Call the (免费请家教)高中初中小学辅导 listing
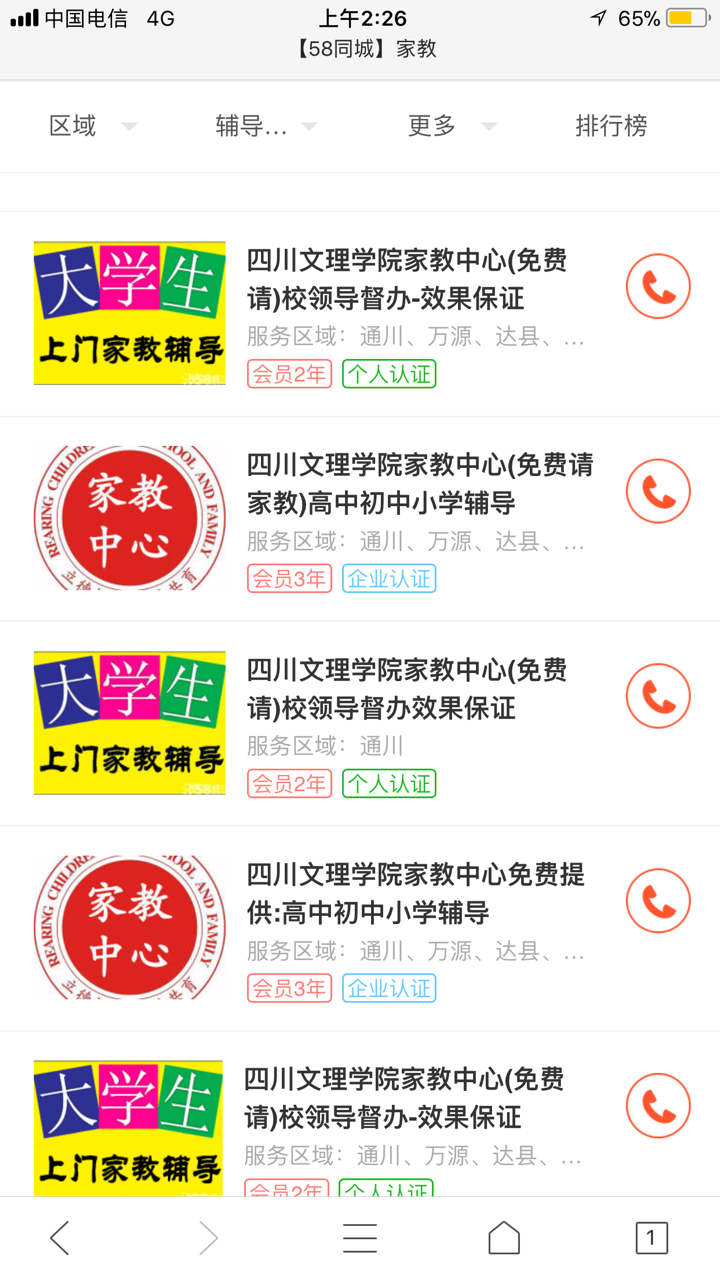This screenshot has width=720, height=1280. (x=658, y=491)
